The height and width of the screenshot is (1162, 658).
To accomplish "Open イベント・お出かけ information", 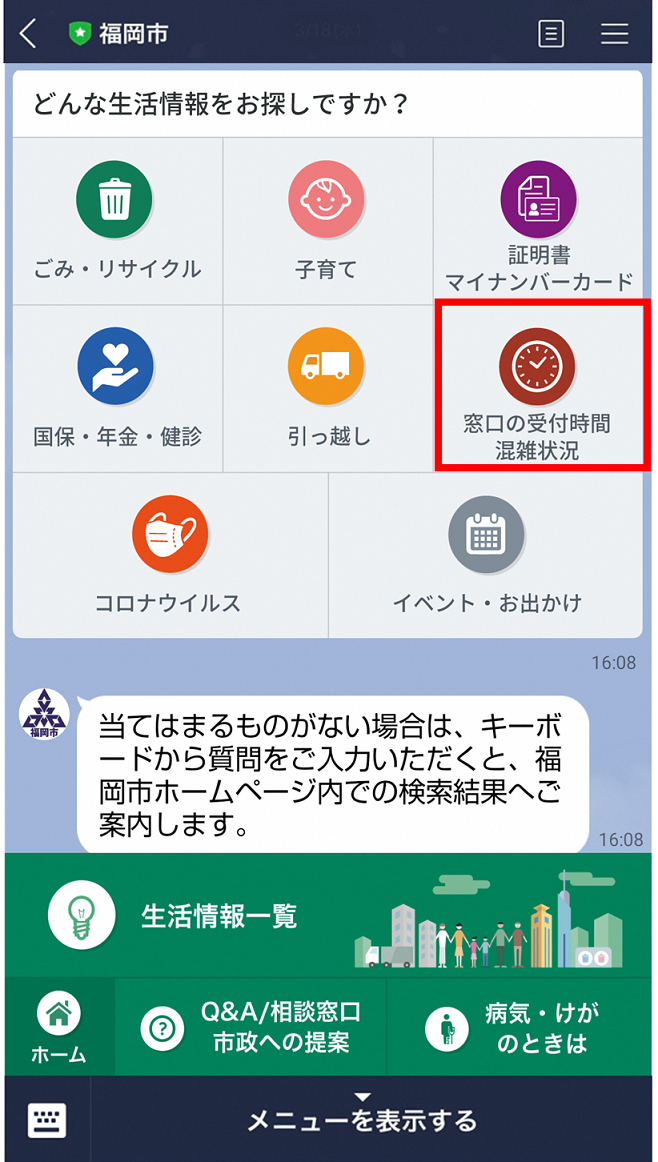I will click(x=486, y=555).
